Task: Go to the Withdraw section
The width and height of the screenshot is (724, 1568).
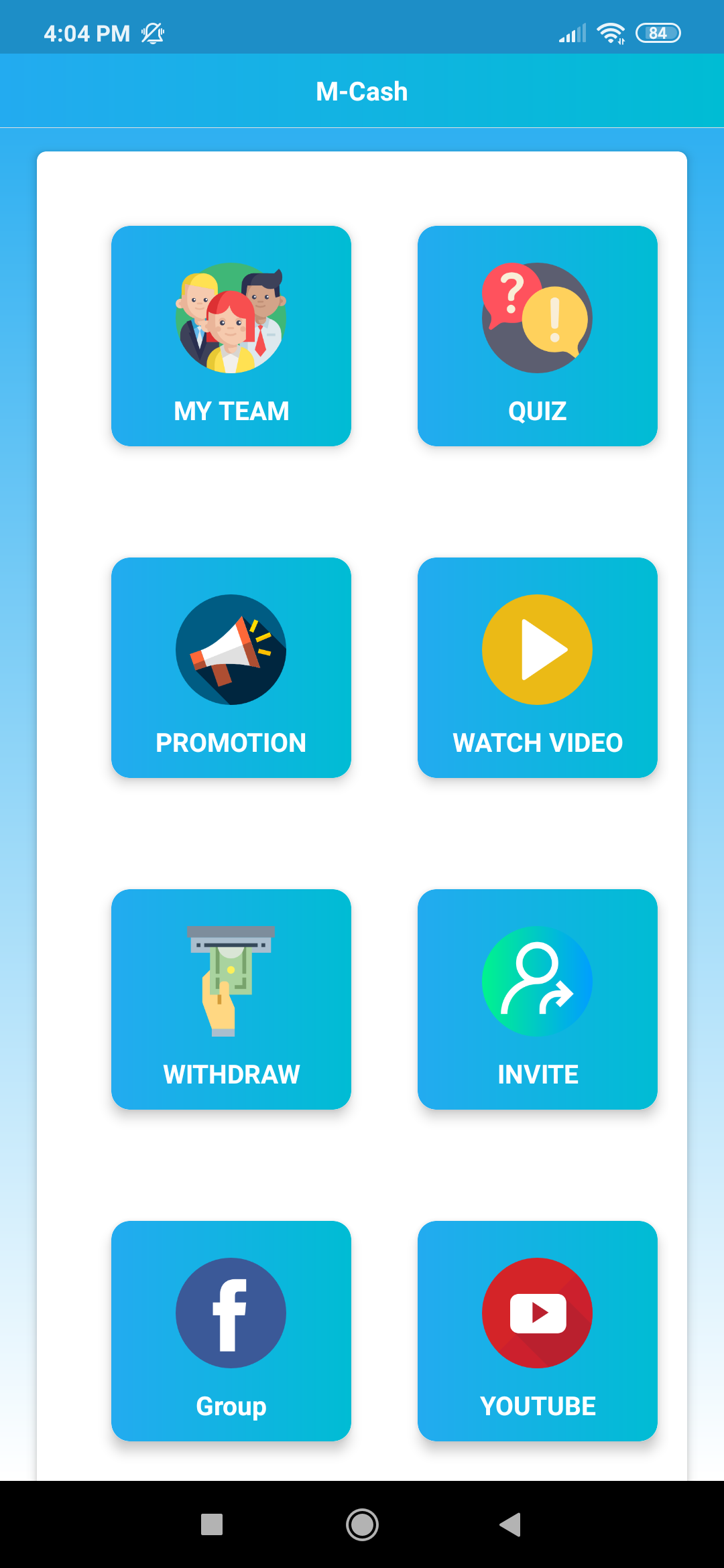Action: [231, 999]
